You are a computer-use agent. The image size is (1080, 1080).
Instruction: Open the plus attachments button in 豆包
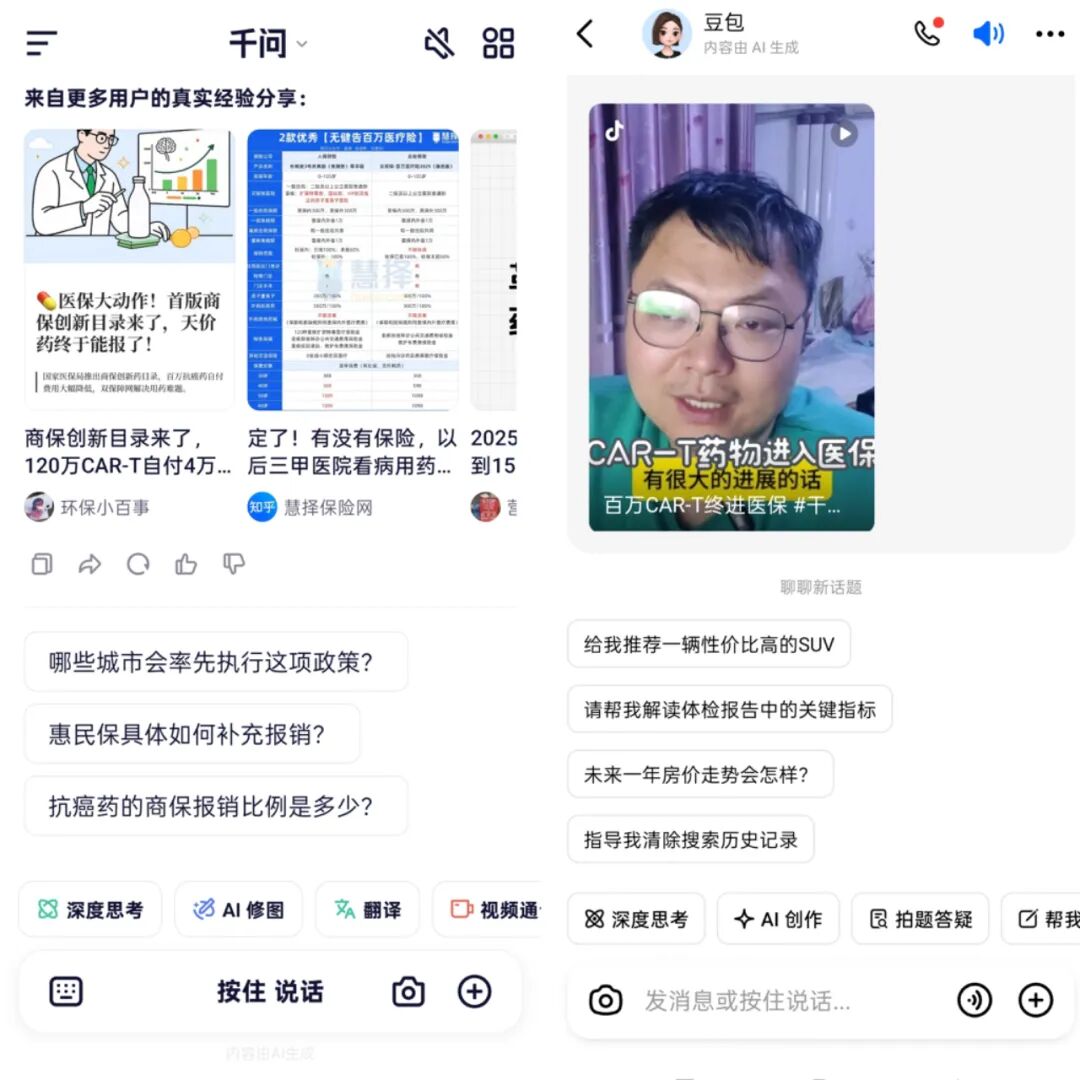click(x=1035, y=1000)
